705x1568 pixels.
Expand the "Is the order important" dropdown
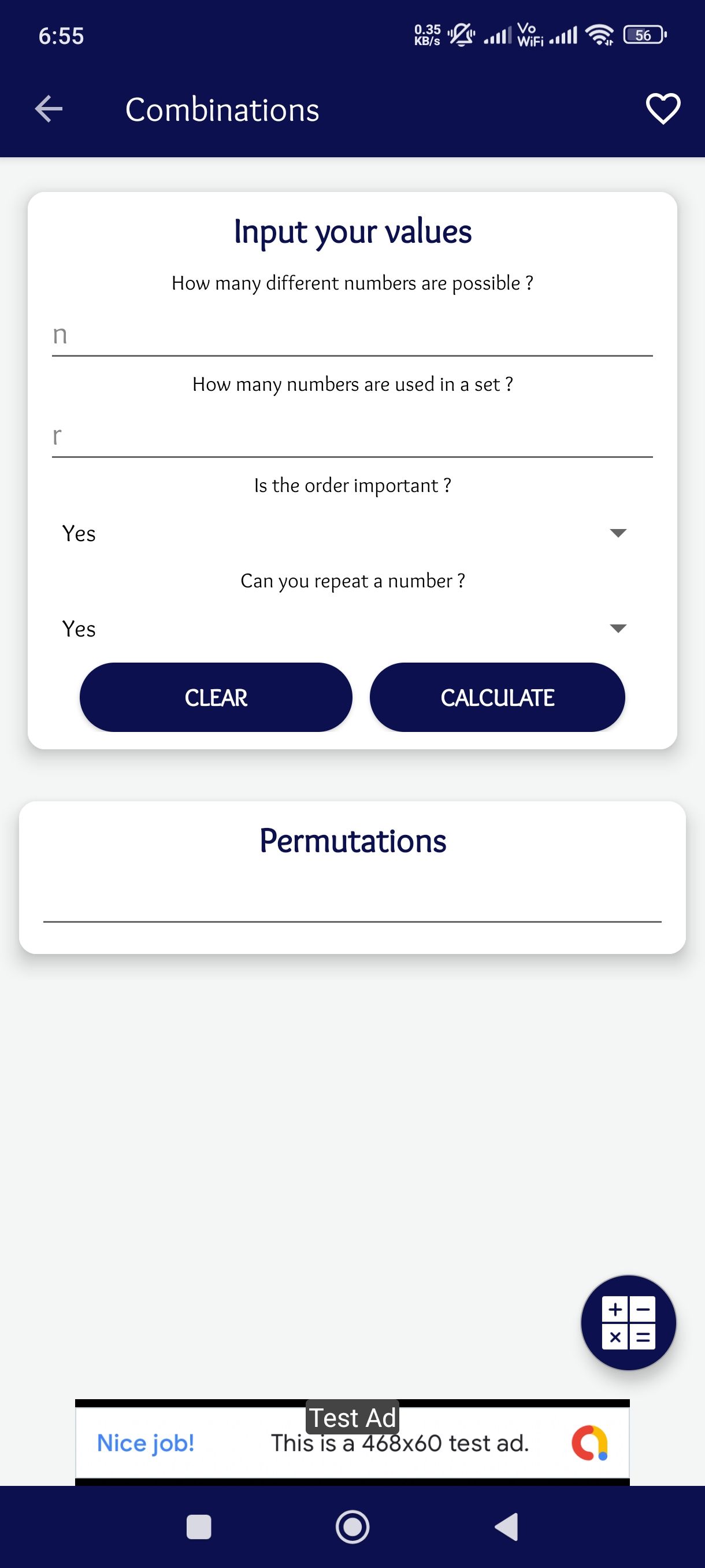344,533
